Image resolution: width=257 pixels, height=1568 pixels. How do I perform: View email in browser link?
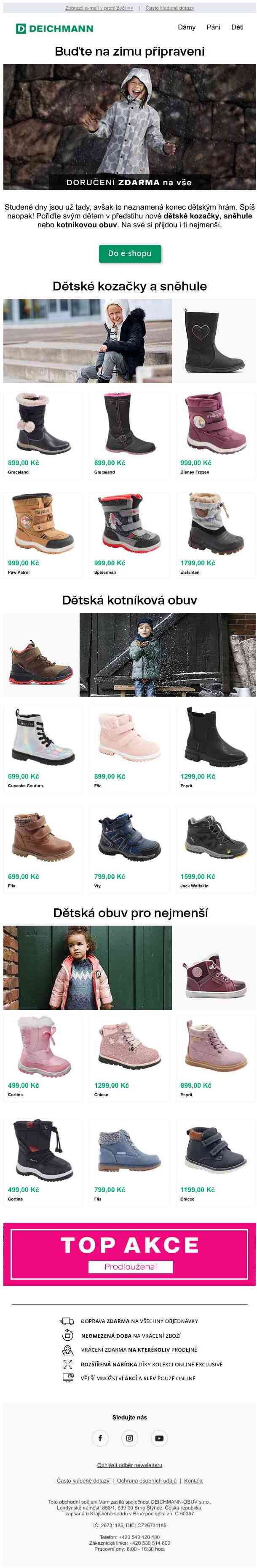coord(99,8)
